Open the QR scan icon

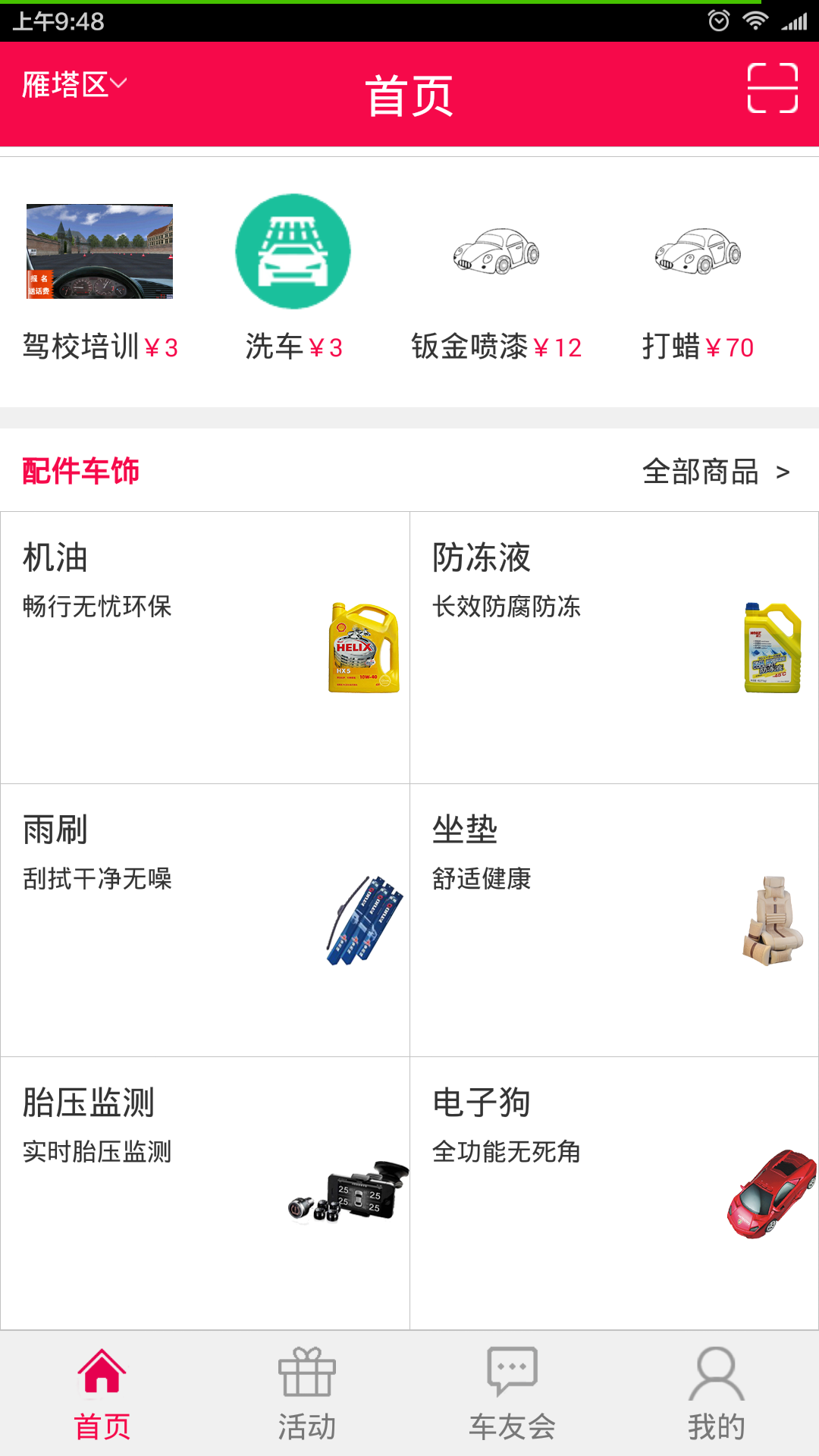point(772,88)
